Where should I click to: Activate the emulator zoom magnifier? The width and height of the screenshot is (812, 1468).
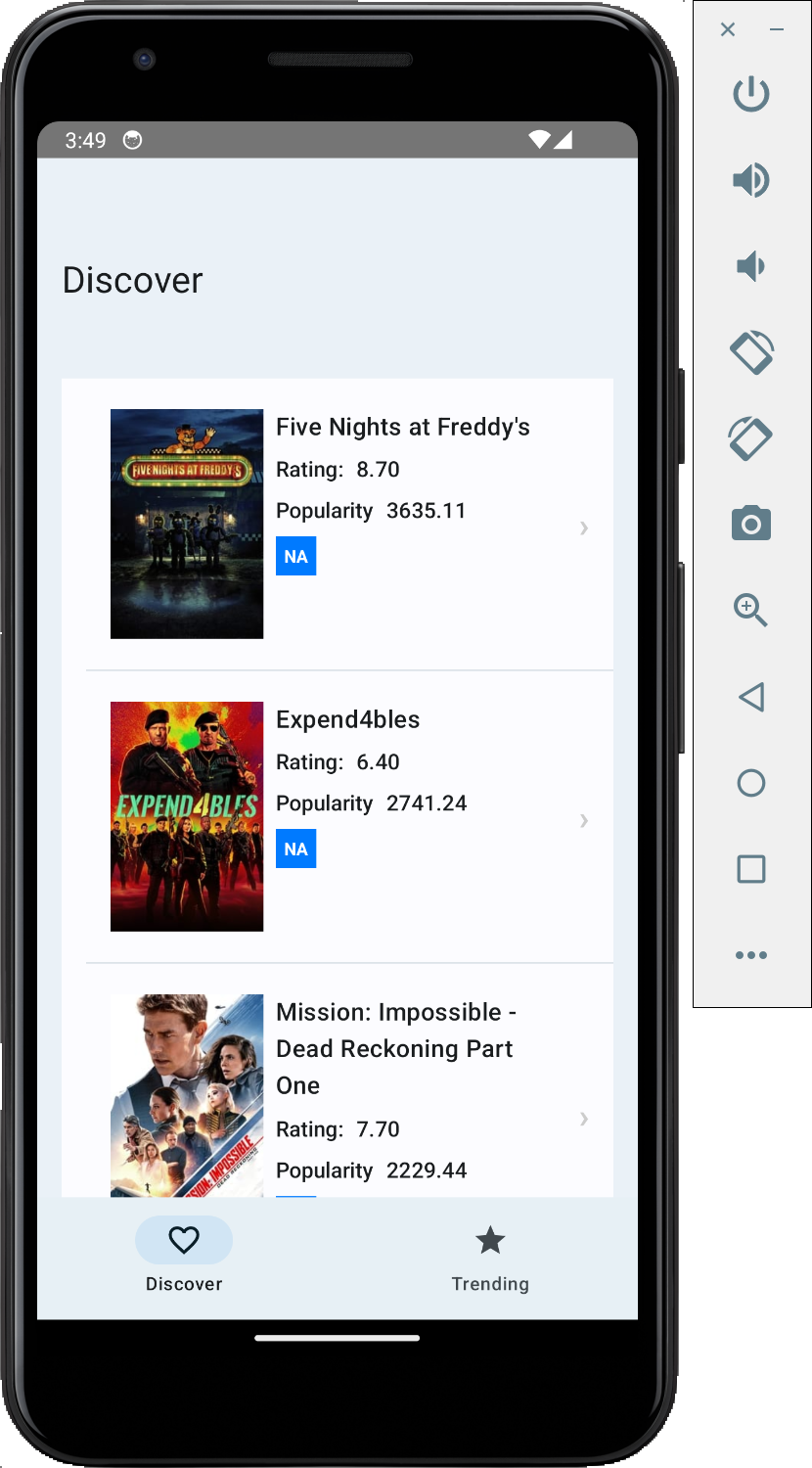751,611
